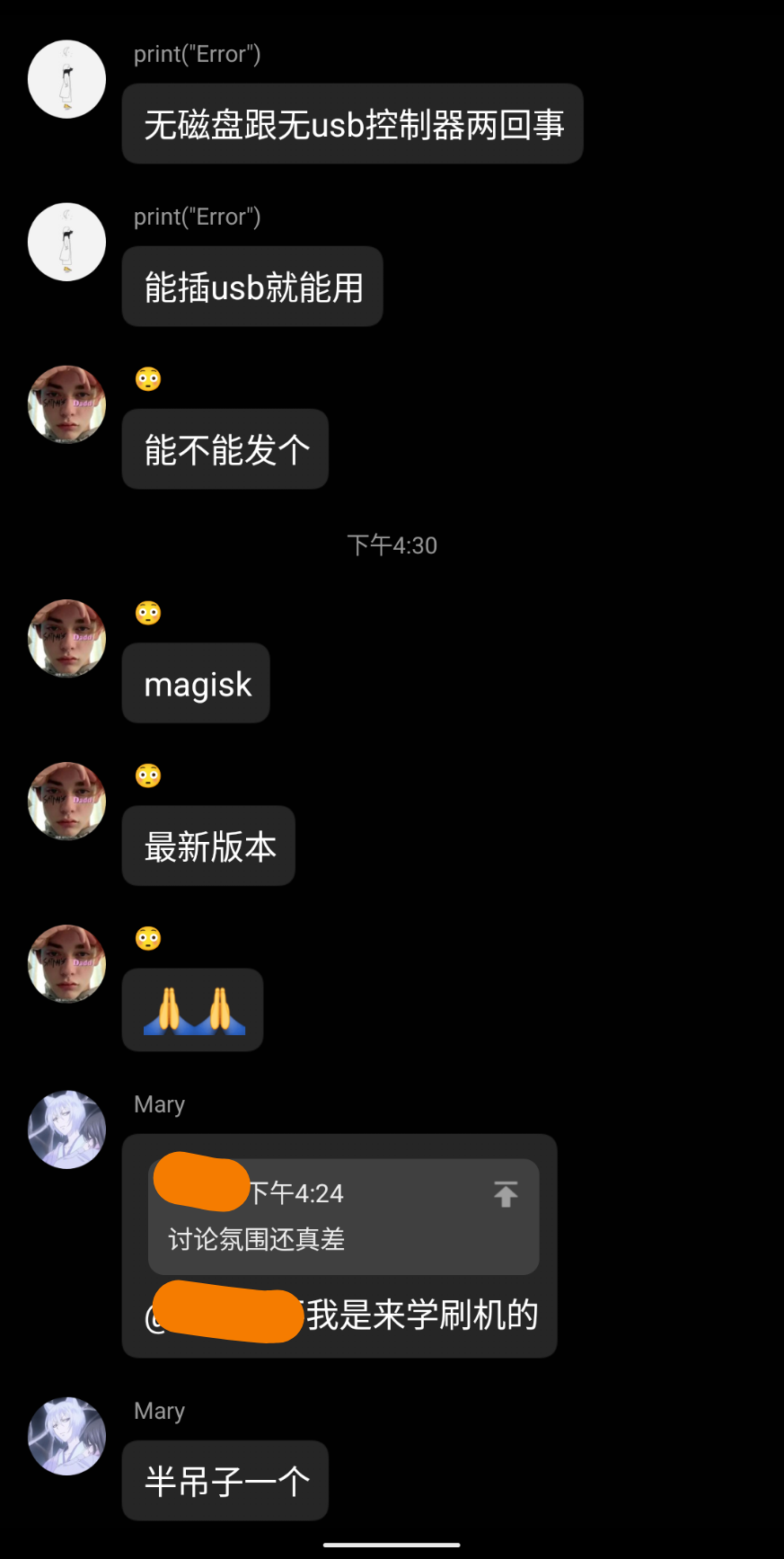Tap the avatar next to "最新版本"
This screenshot has width=784, height=1559.
click(x=67, y=801)
